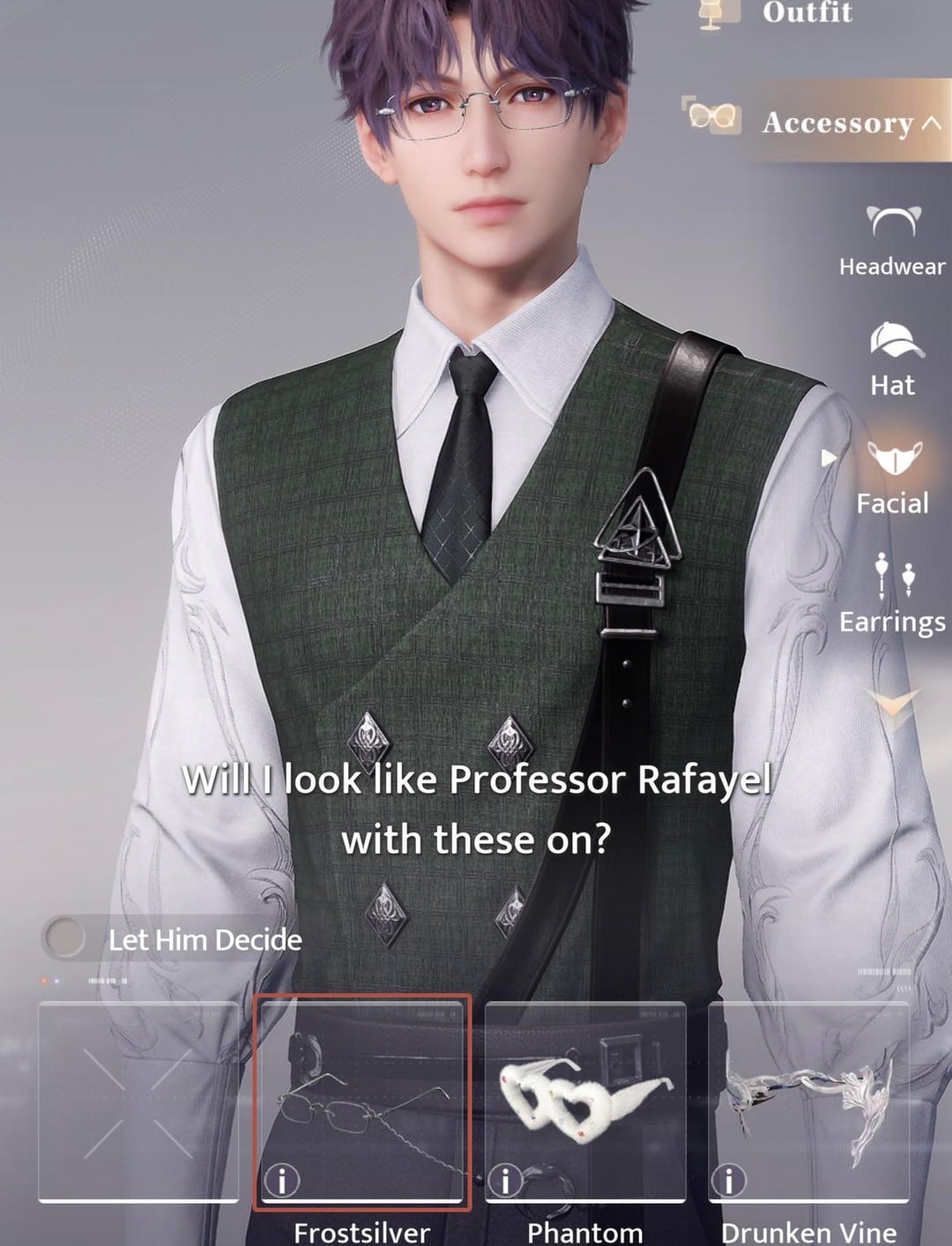
Task: Switch to Hat accessories
Action: click(x=893, y=359)
